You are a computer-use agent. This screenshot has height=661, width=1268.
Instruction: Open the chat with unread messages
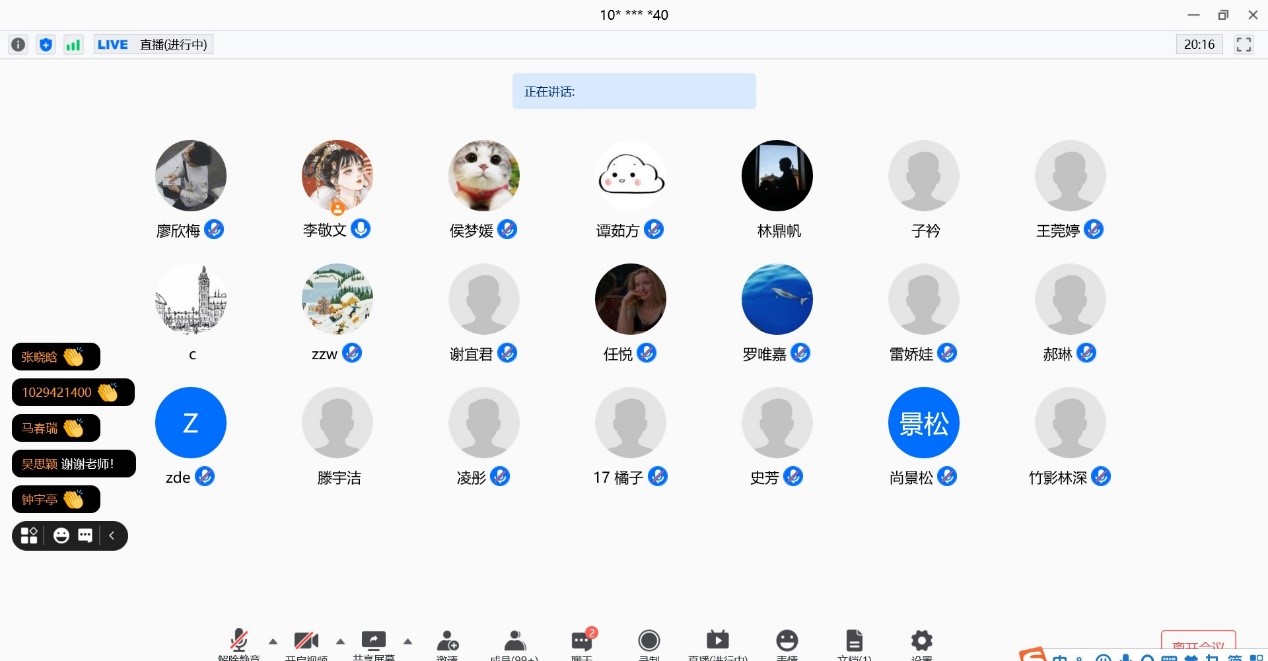[581, 642]
